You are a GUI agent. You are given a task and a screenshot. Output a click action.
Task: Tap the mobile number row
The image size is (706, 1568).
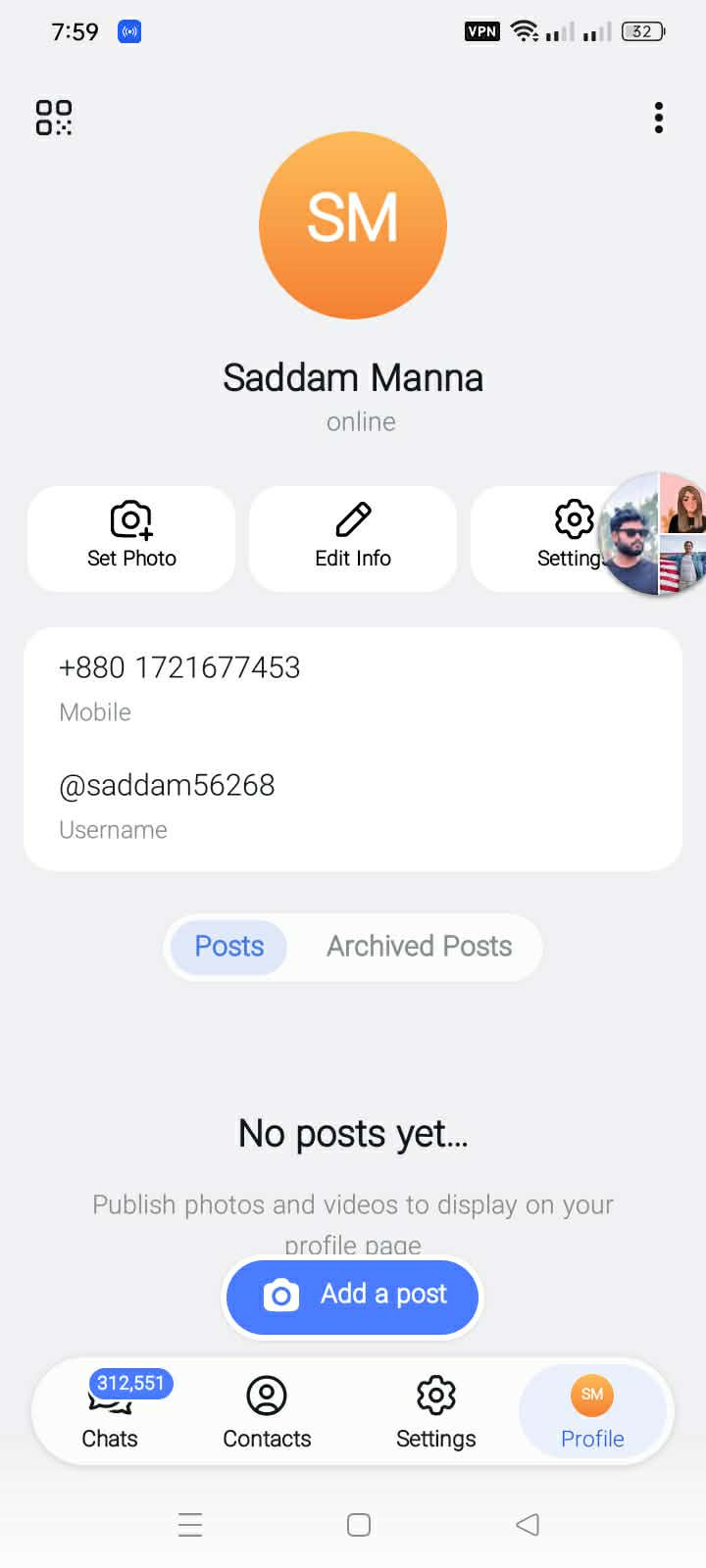click(353, 687)
